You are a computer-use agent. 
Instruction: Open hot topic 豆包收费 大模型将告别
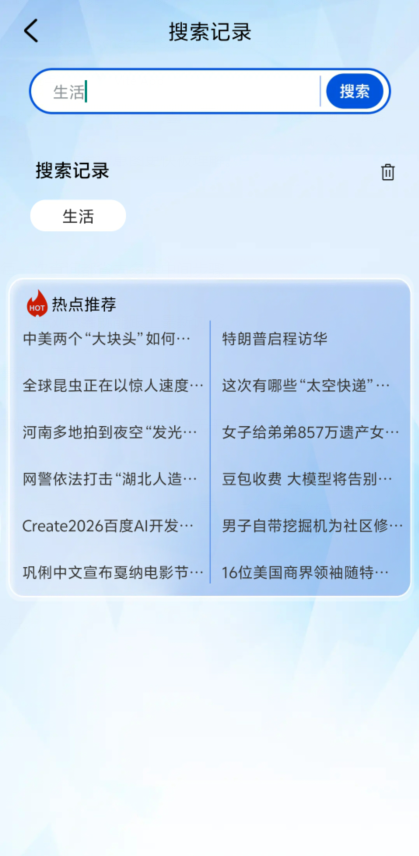307,480
